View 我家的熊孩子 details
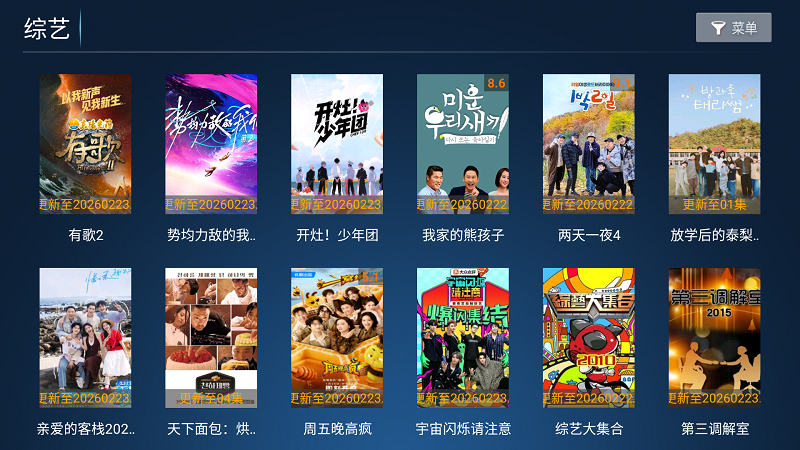This screenshot has height=450, width=800. pos(463,145)
